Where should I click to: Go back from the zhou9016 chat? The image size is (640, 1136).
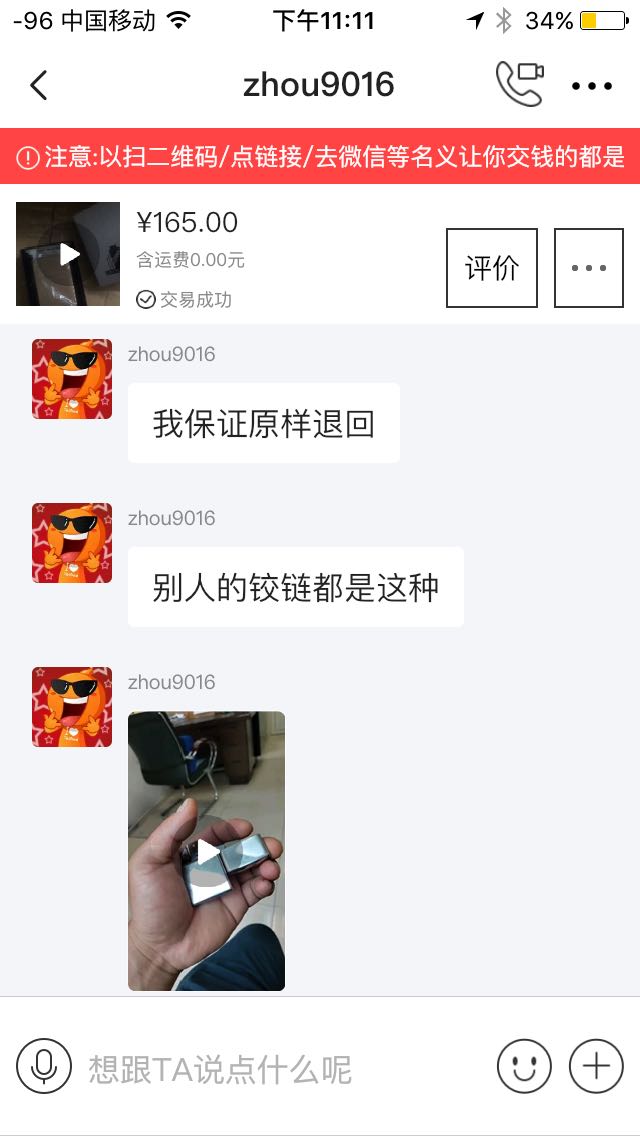(38, 85)
